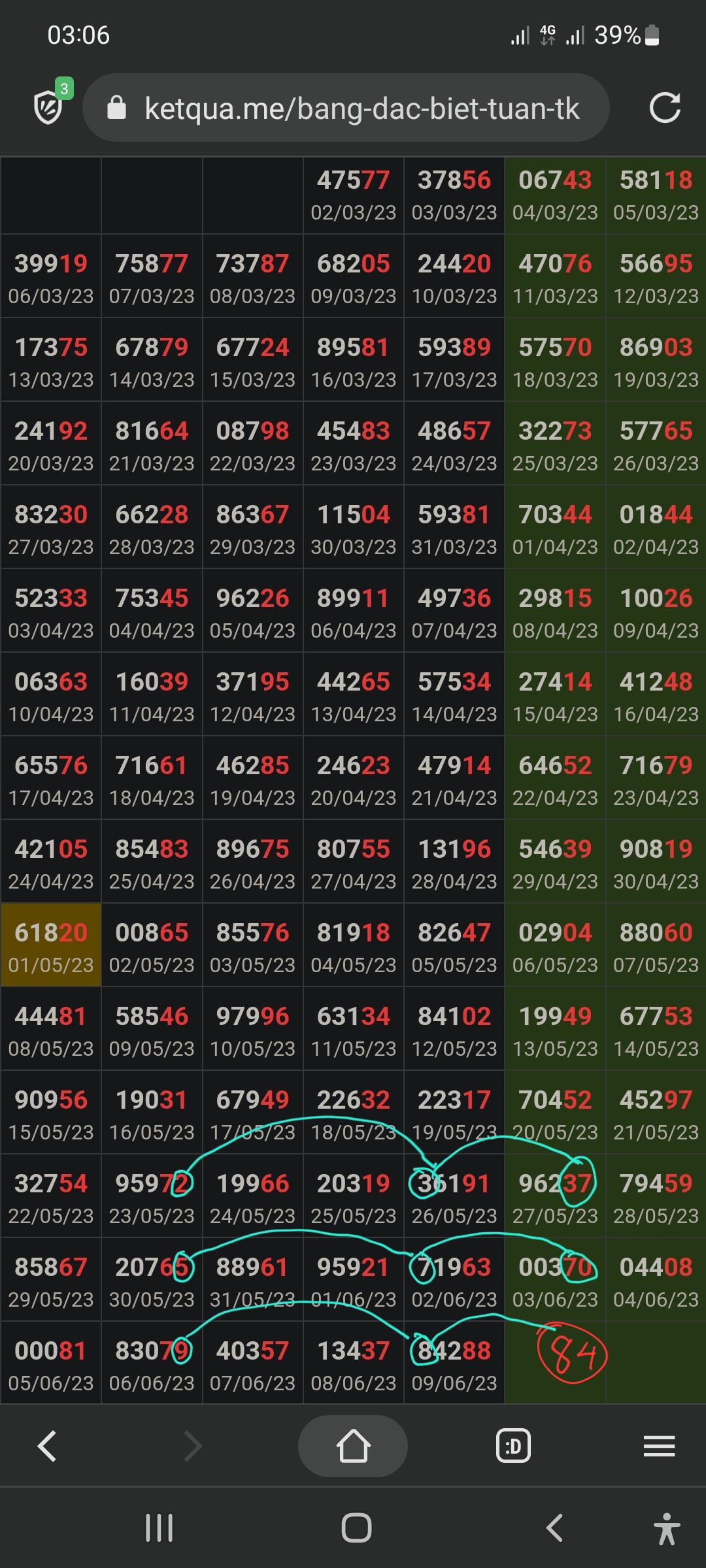Reload the current page
This screenshot has width=706, height=1568.
point(665,108)
